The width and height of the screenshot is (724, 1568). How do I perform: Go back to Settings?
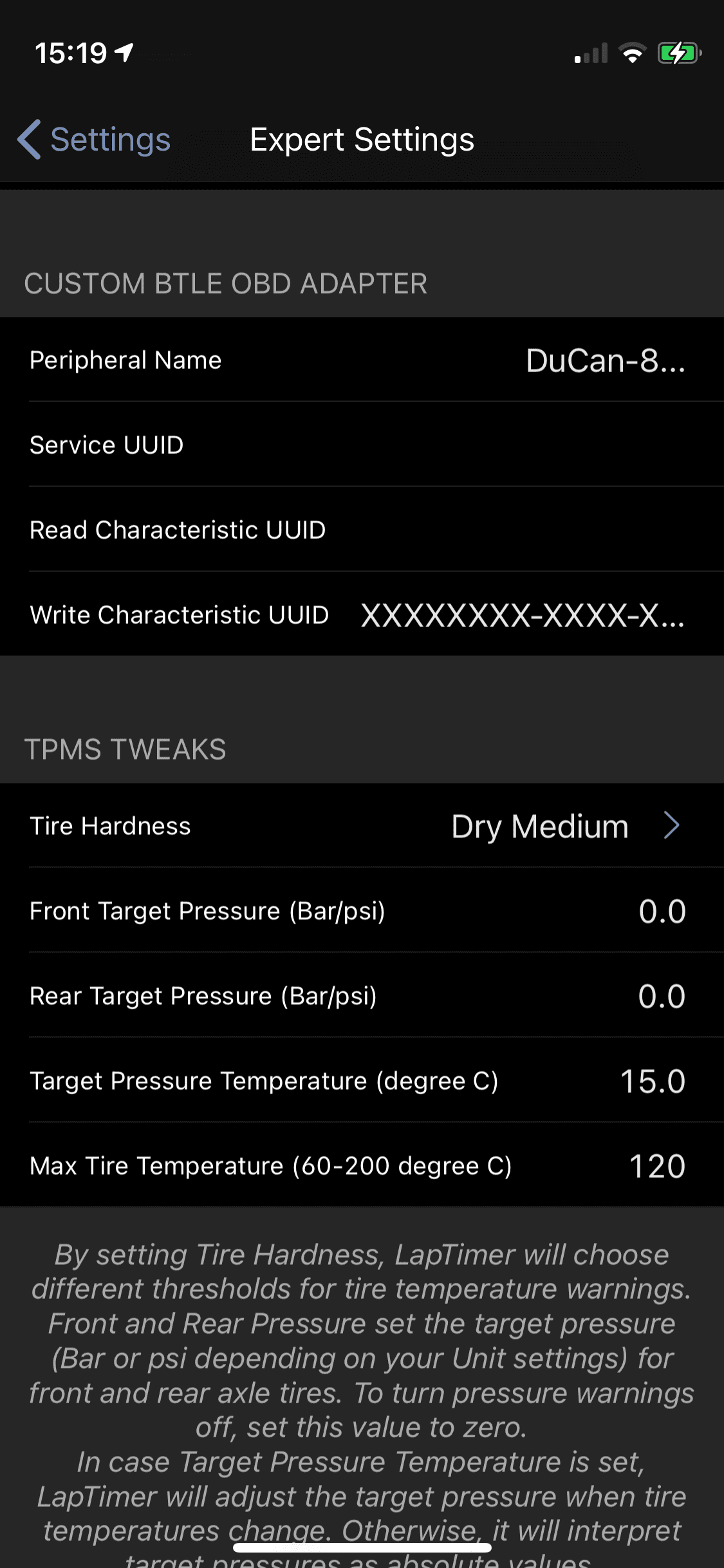95,140
